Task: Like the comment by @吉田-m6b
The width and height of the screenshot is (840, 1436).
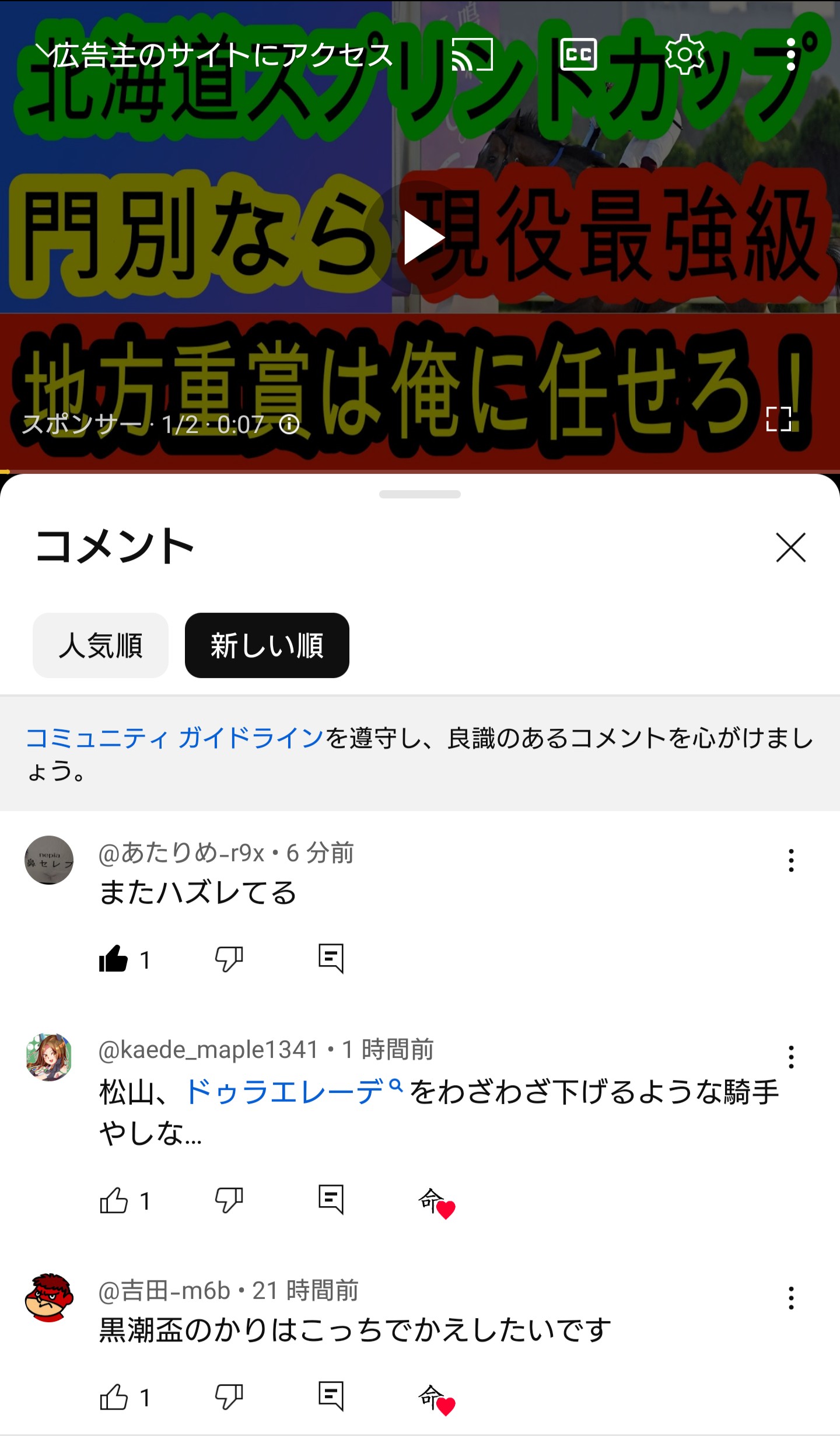Action: (x=113, y=1396)
